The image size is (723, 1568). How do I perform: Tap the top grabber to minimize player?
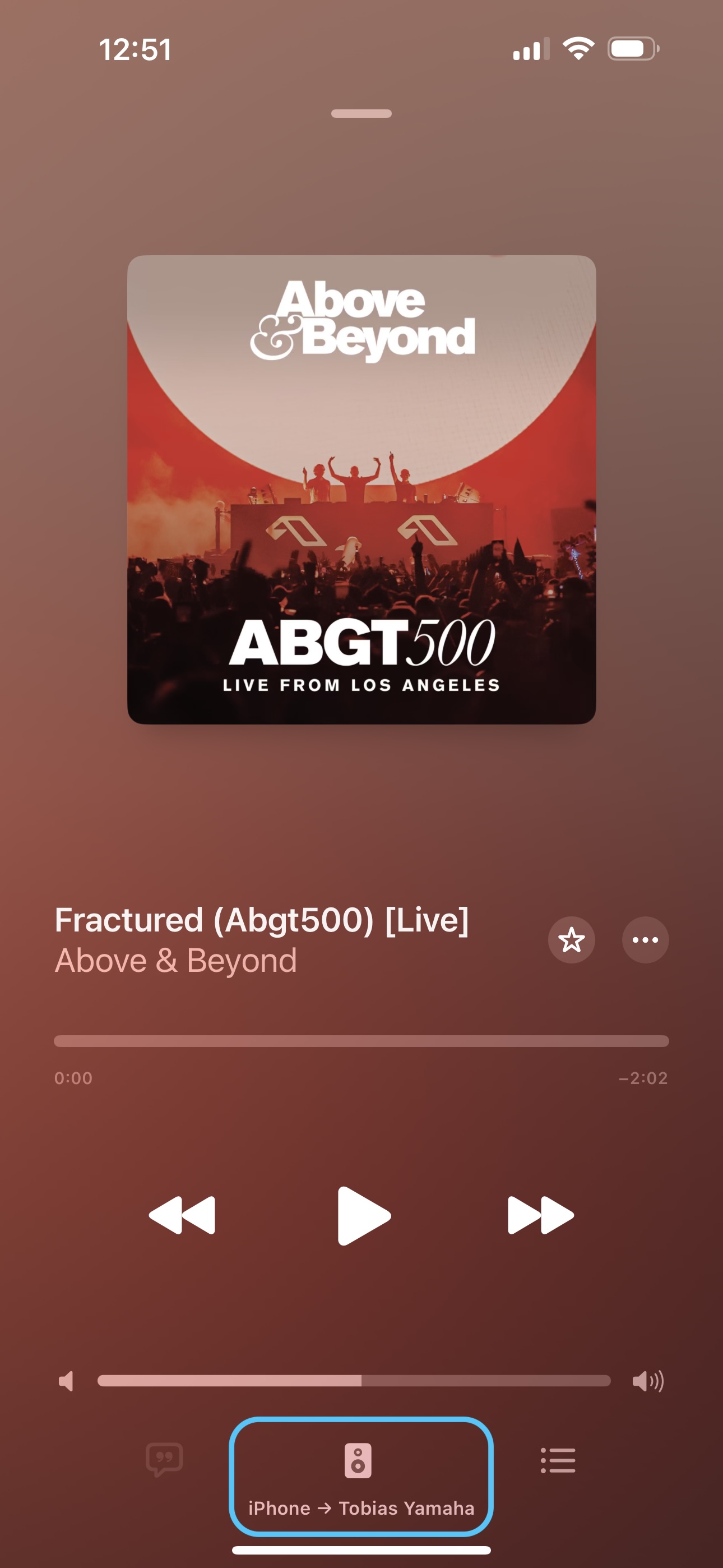coord(361,113)
